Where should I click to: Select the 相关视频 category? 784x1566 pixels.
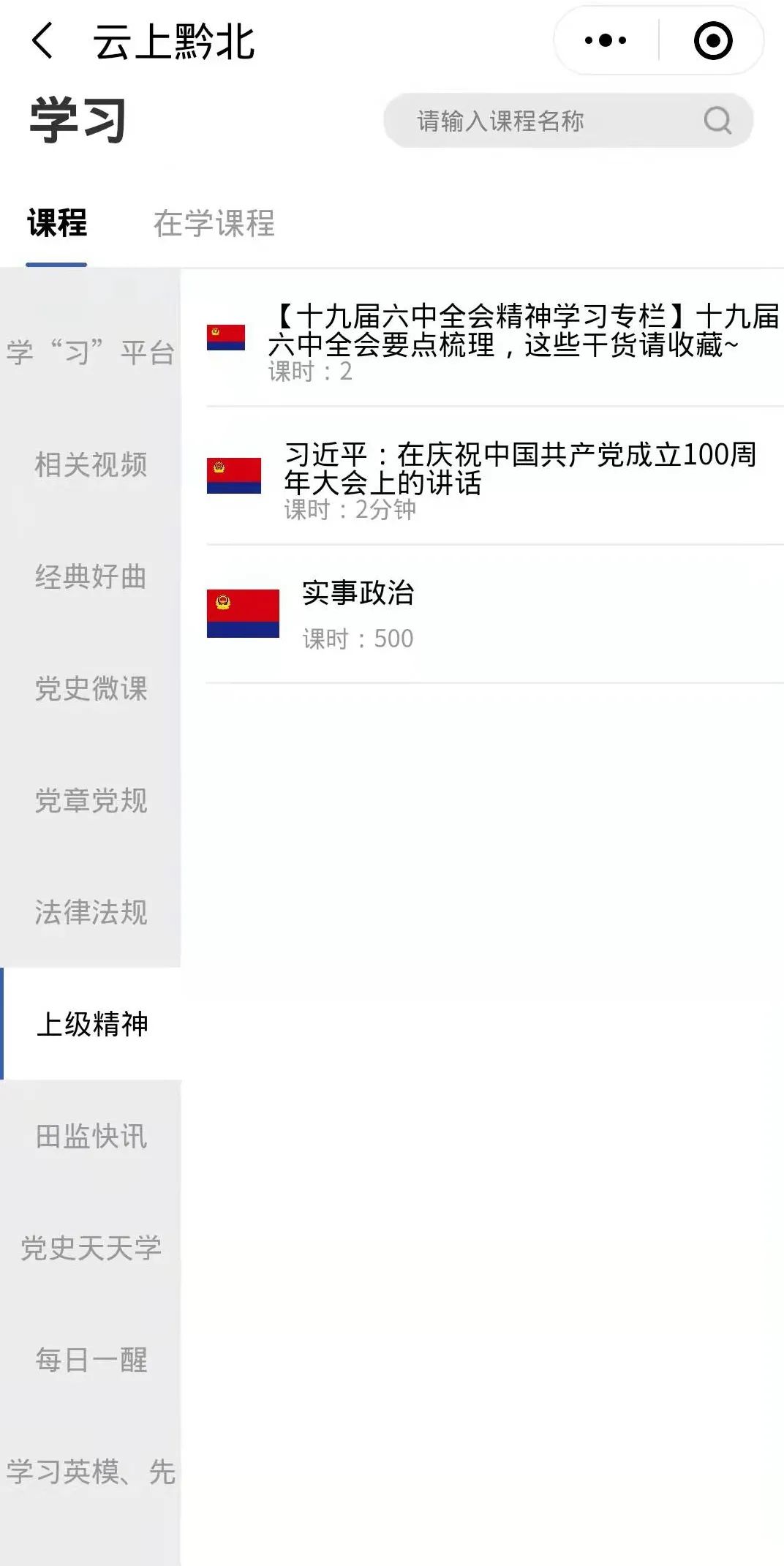[x=90, y=464]
